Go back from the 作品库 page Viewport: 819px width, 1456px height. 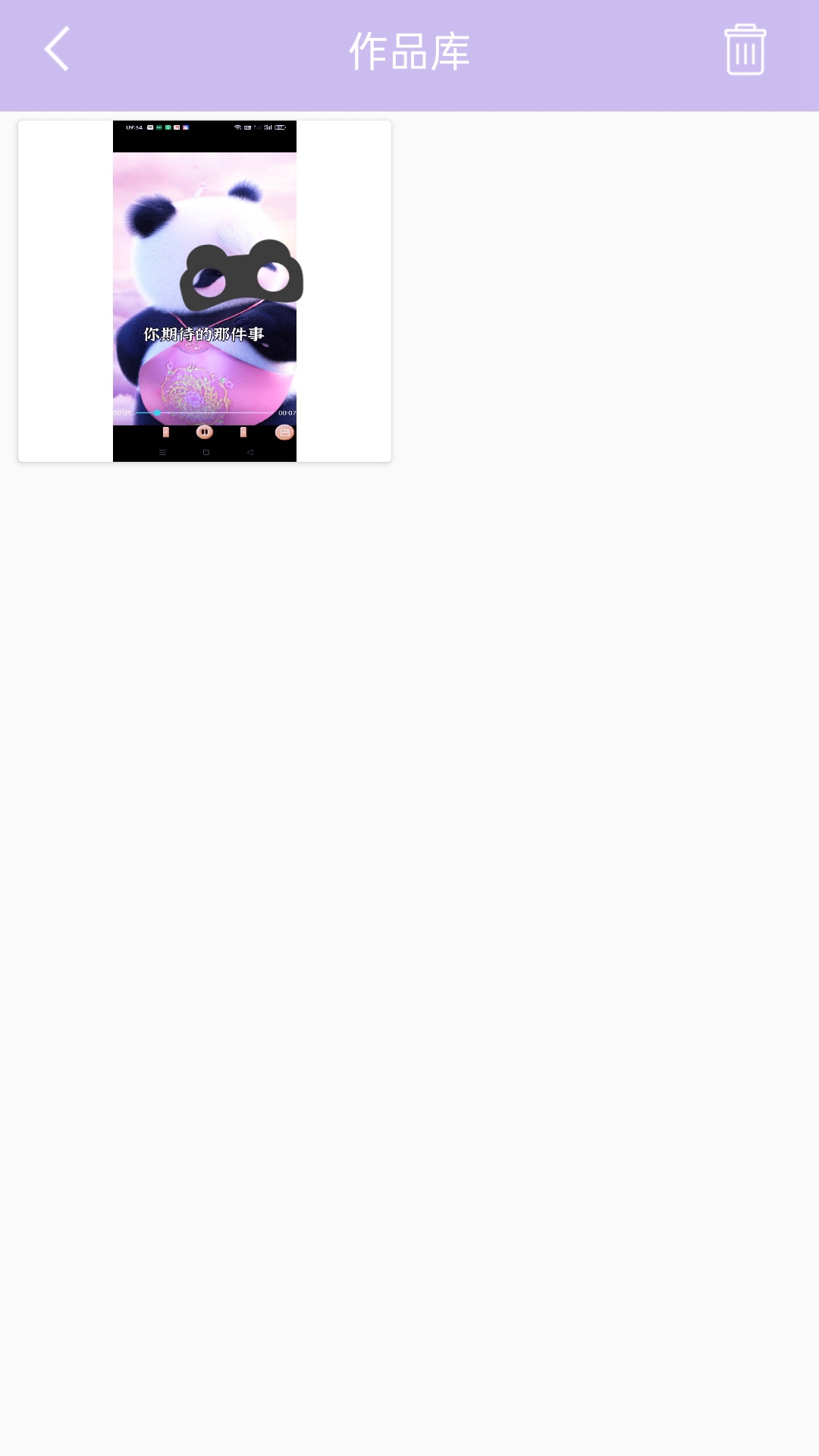pyautogui.click(x=57, y=49)
